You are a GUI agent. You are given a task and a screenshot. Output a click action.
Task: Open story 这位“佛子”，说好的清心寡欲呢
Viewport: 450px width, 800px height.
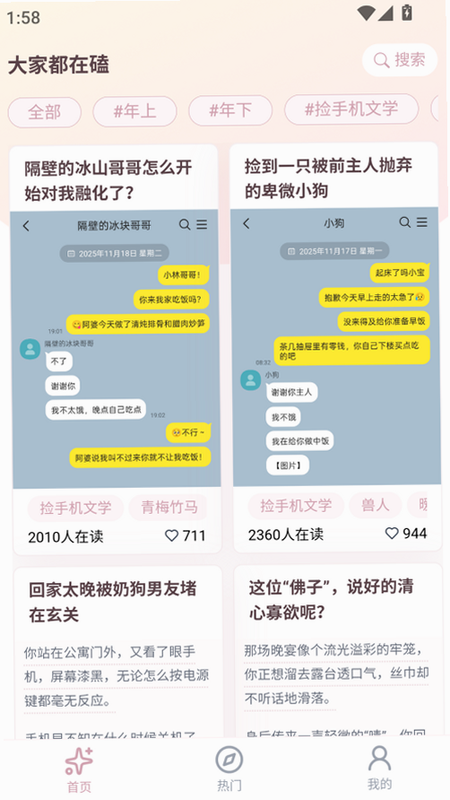click(x=337, y=649)
